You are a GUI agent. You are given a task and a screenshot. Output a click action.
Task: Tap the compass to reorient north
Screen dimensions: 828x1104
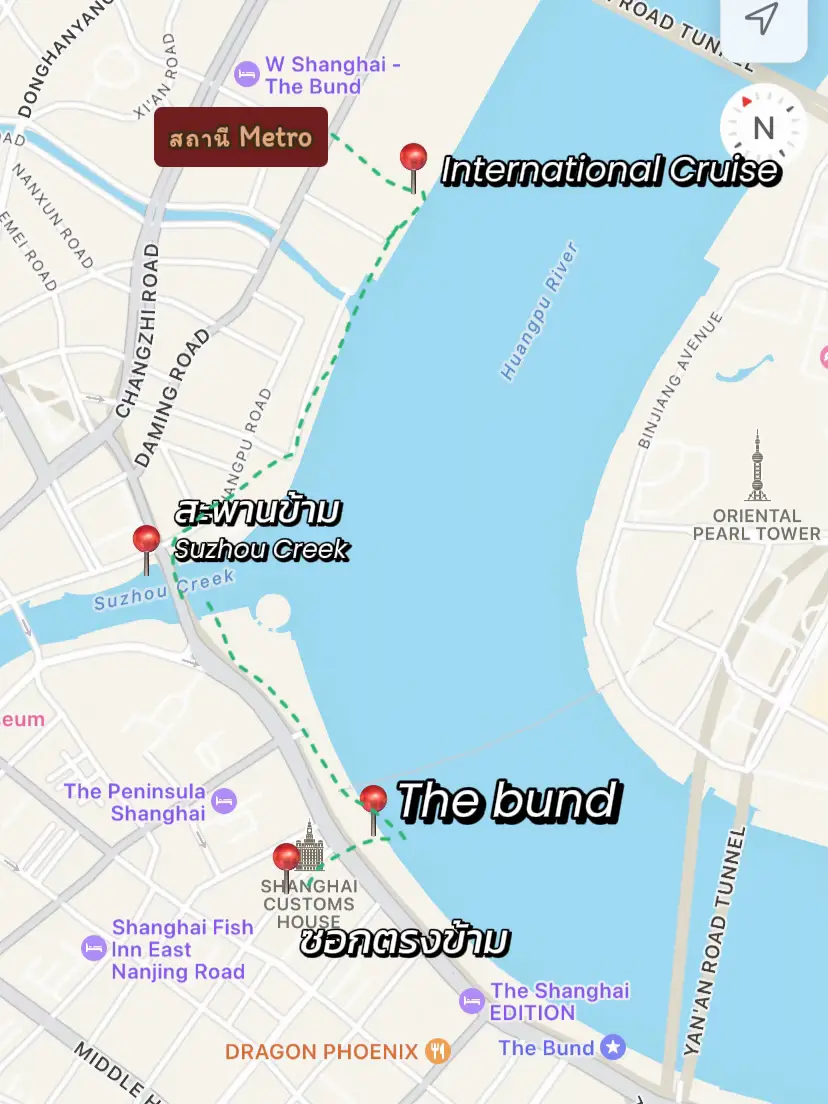(764, 128)
